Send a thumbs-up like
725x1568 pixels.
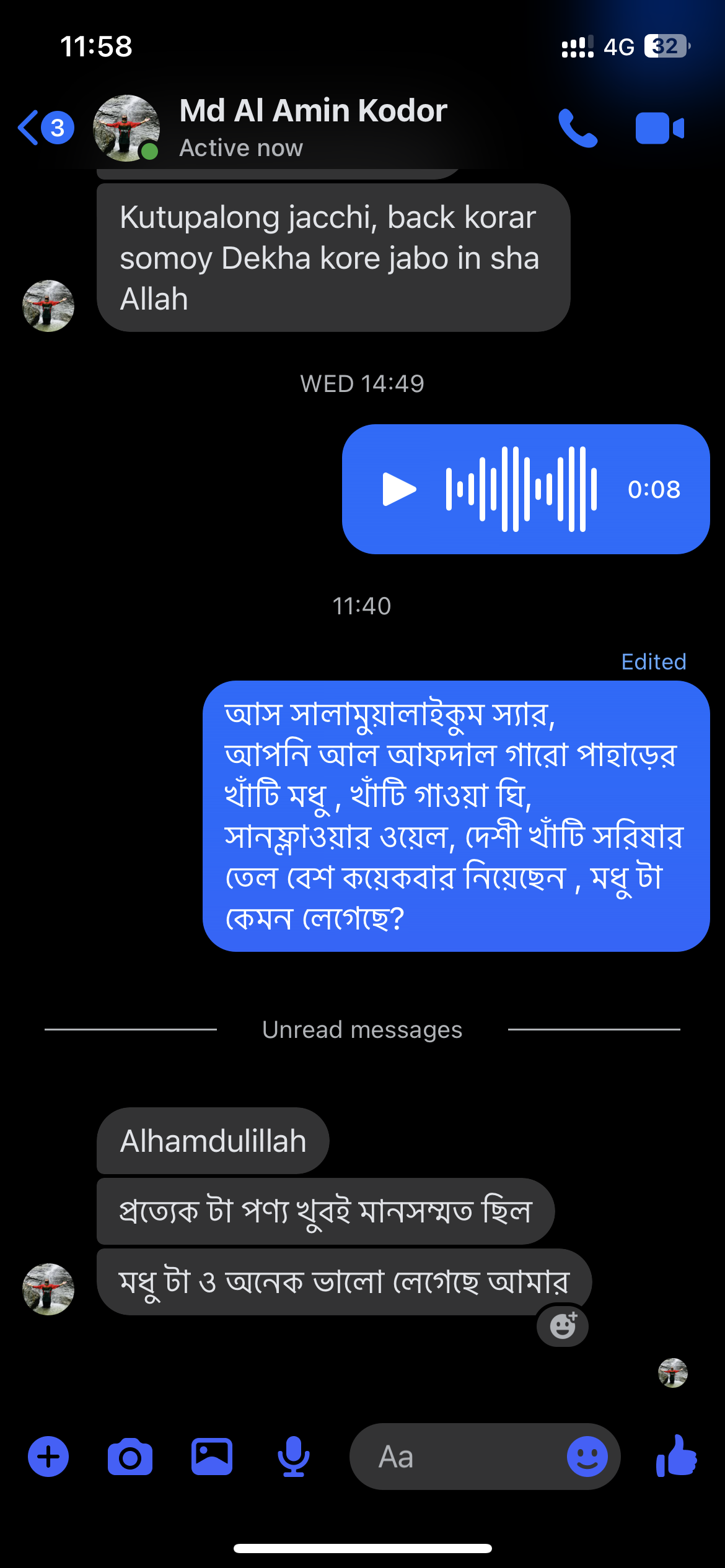point(677,1457)
